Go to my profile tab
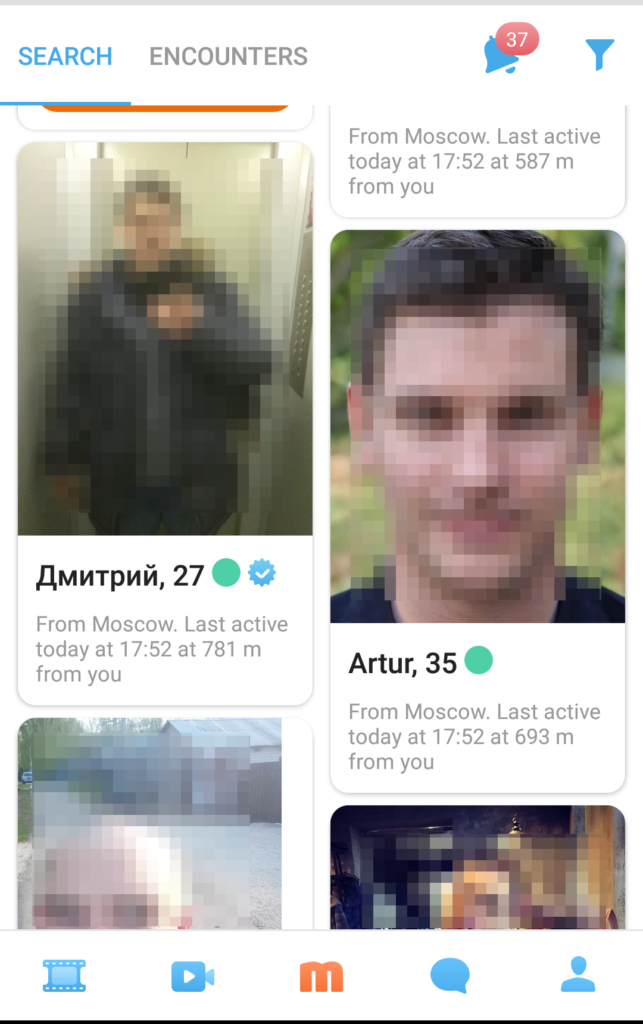The width and height of the screenshot is (643, 1024). [578, 975]
